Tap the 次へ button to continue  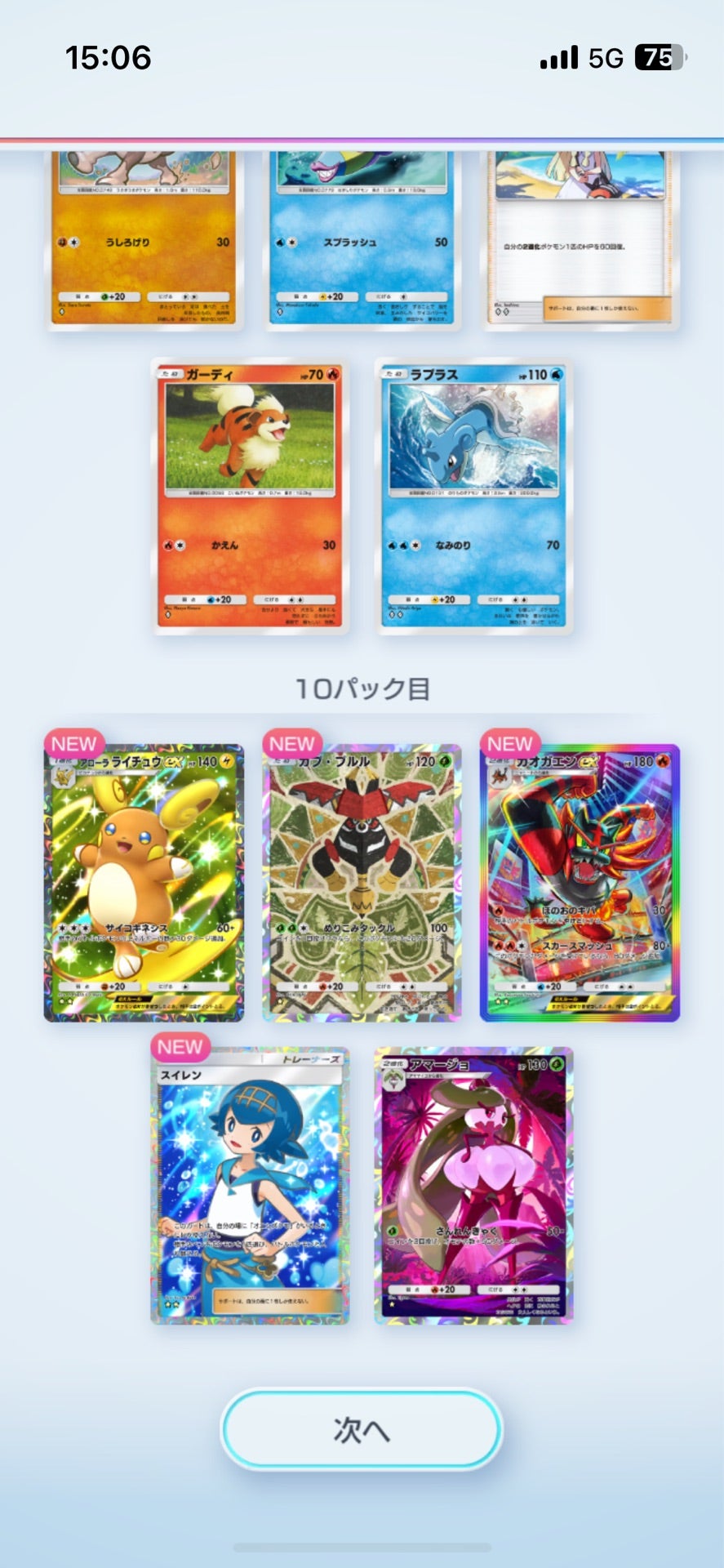362,1429
